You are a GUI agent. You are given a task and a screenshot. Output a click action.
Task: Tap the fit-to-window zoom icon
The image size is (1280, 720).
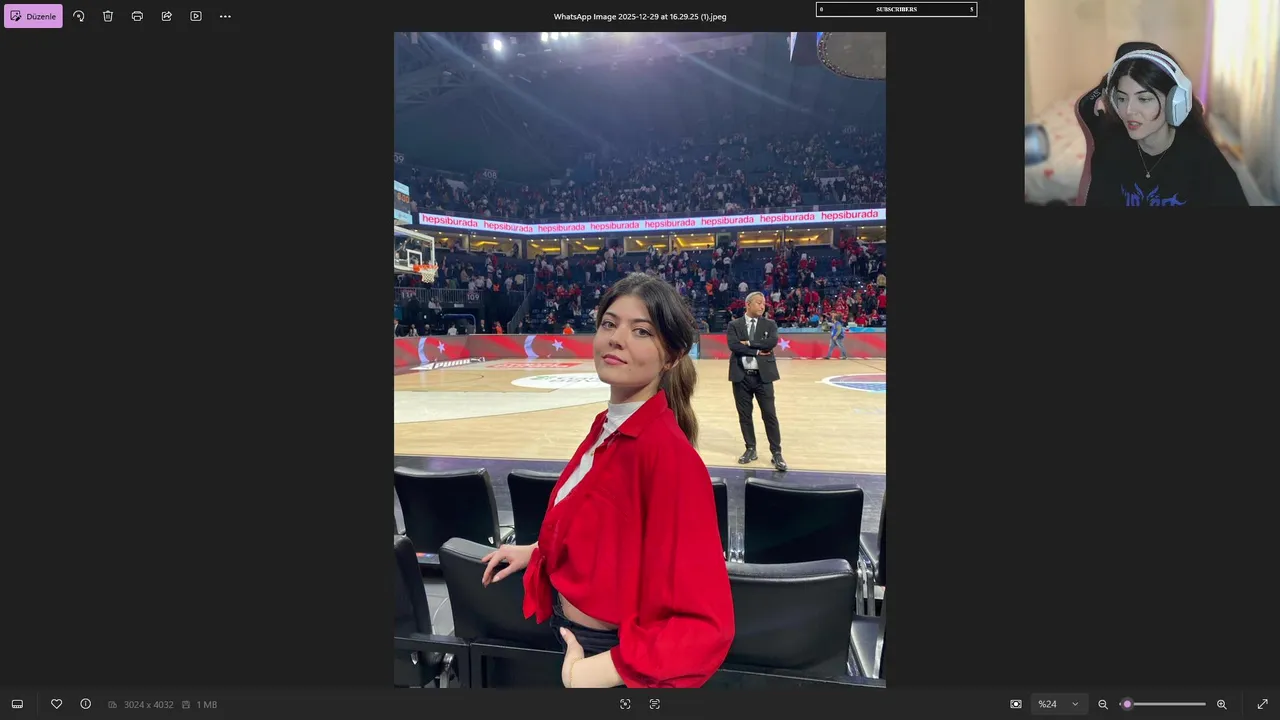click(1016, 704)
